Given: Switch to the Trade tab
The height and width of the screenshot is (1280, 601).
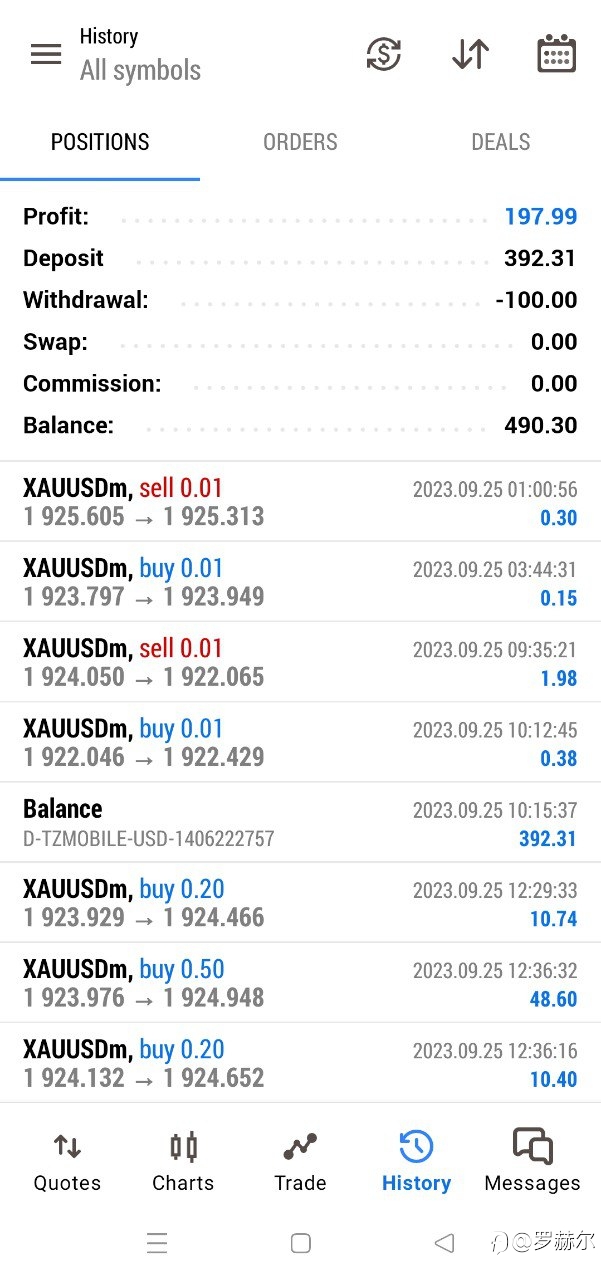Looking at the screenshot, I should click(x=300, y=1162).
